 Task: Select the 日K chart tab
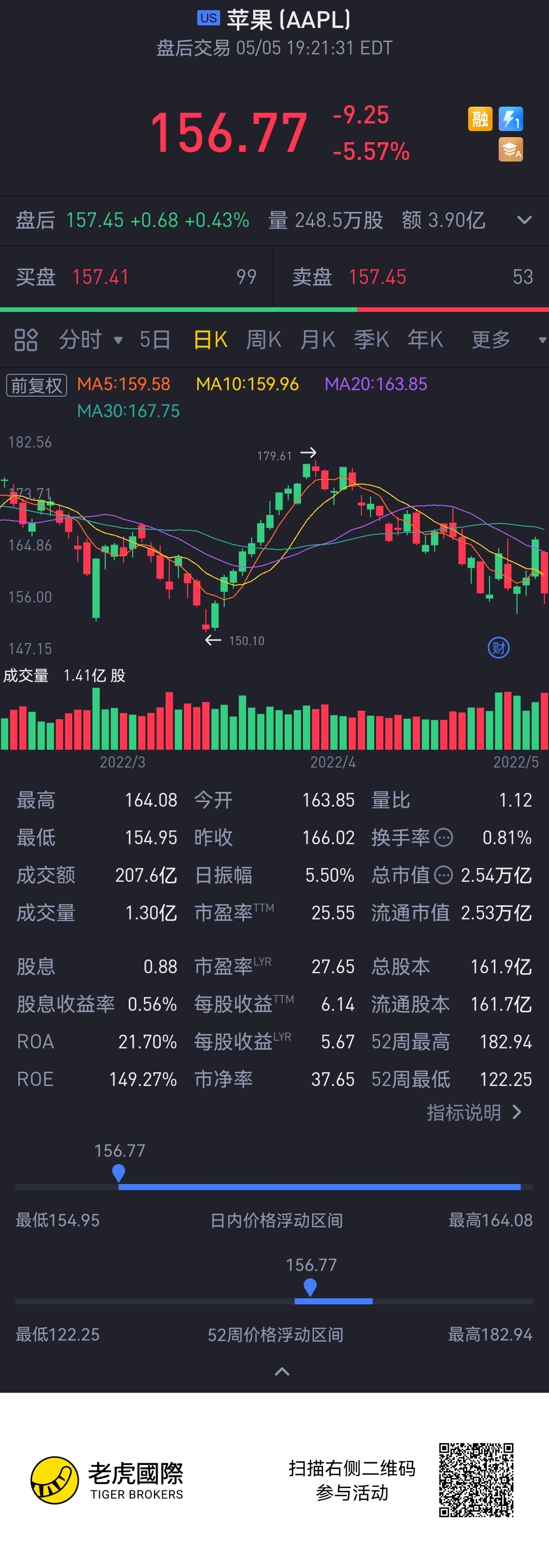(210, 340)
